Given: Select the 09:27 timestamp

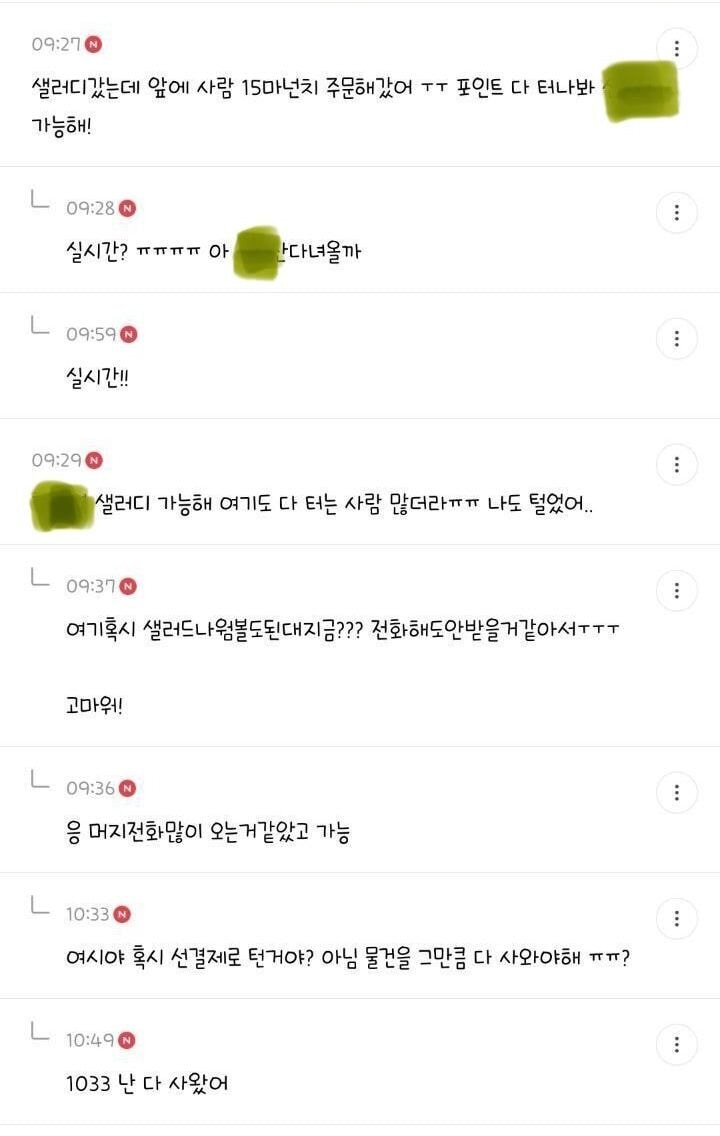Looking at the screenshot, I should pos(55,44).
